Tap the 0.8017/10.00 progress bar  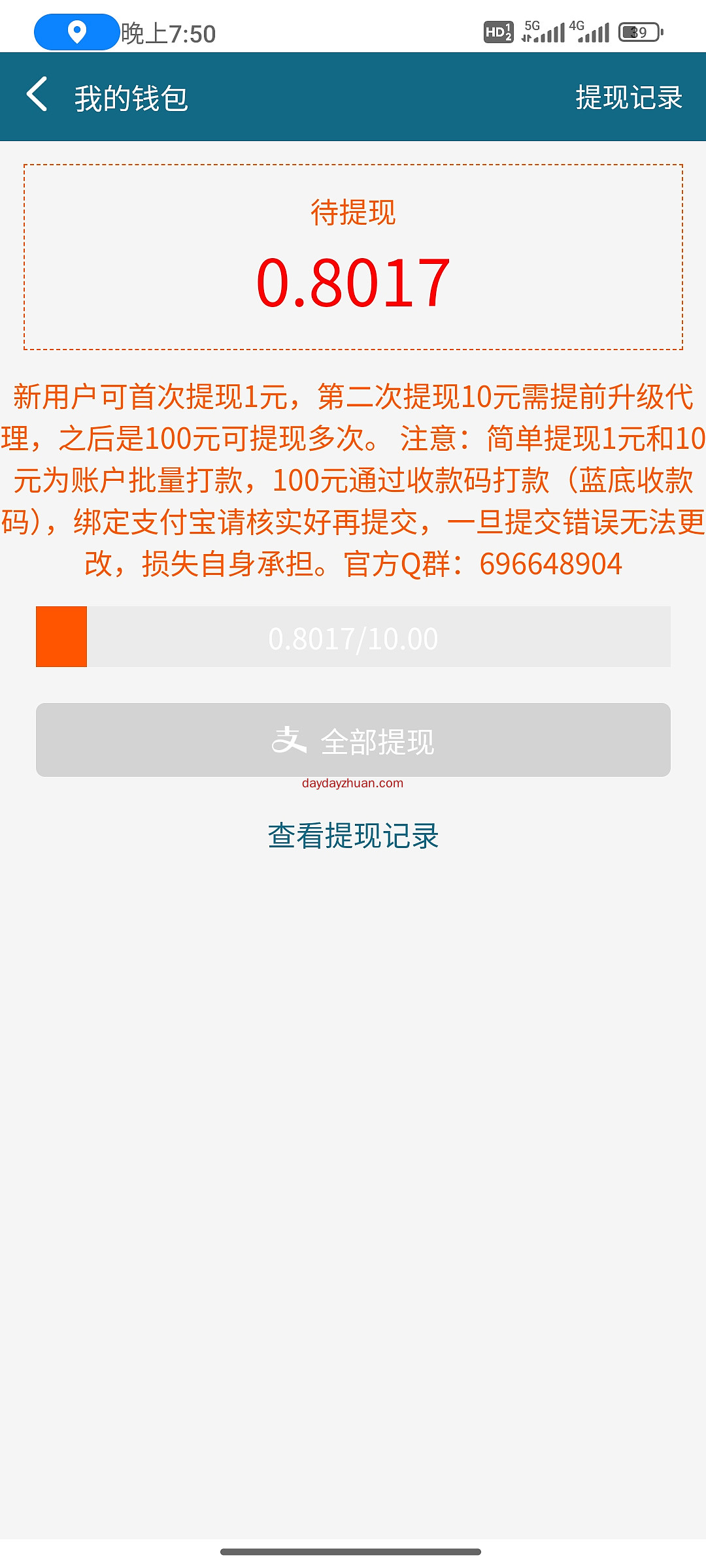[353, 637]
